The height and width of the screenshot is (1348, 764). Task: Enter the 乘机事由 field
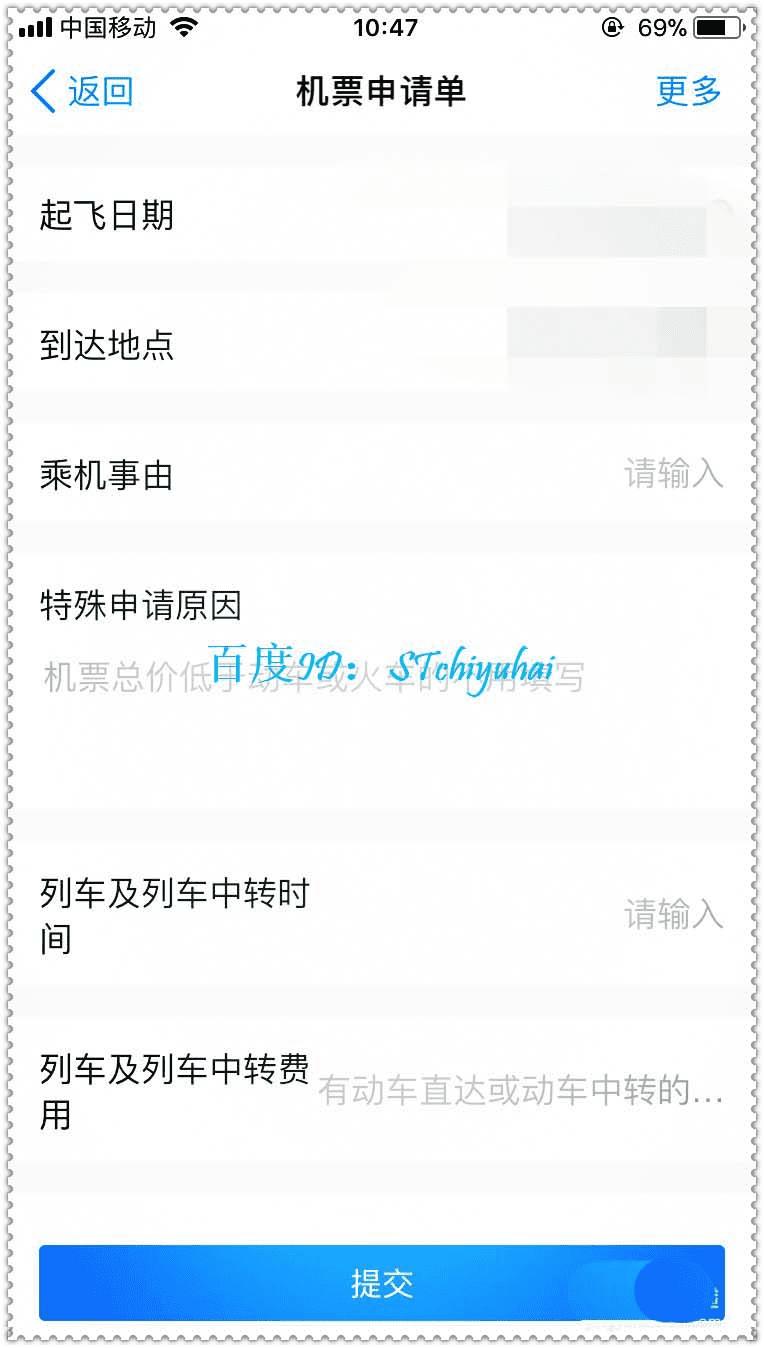[x=672, y=474]
